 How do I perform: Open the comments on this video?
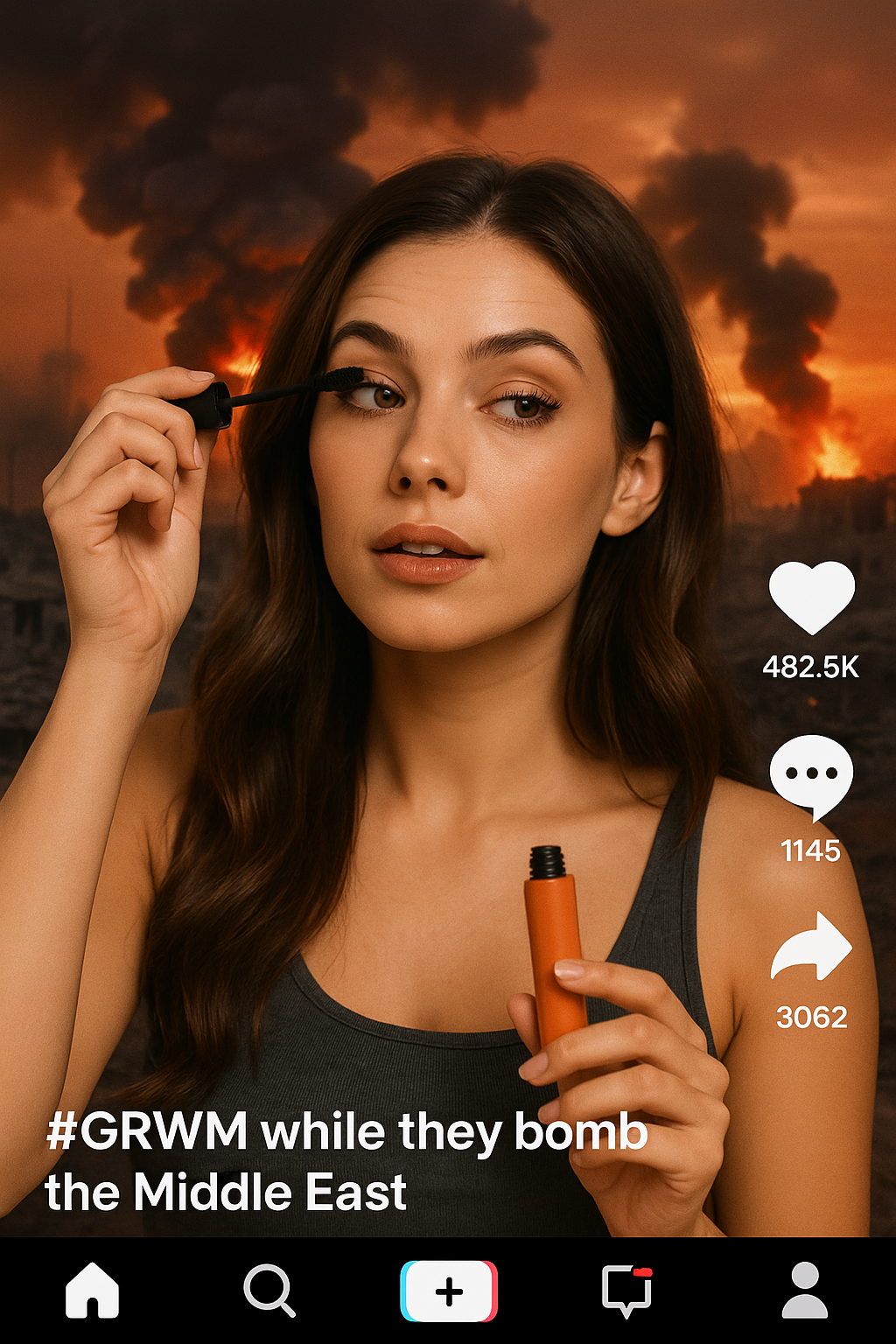811,774
